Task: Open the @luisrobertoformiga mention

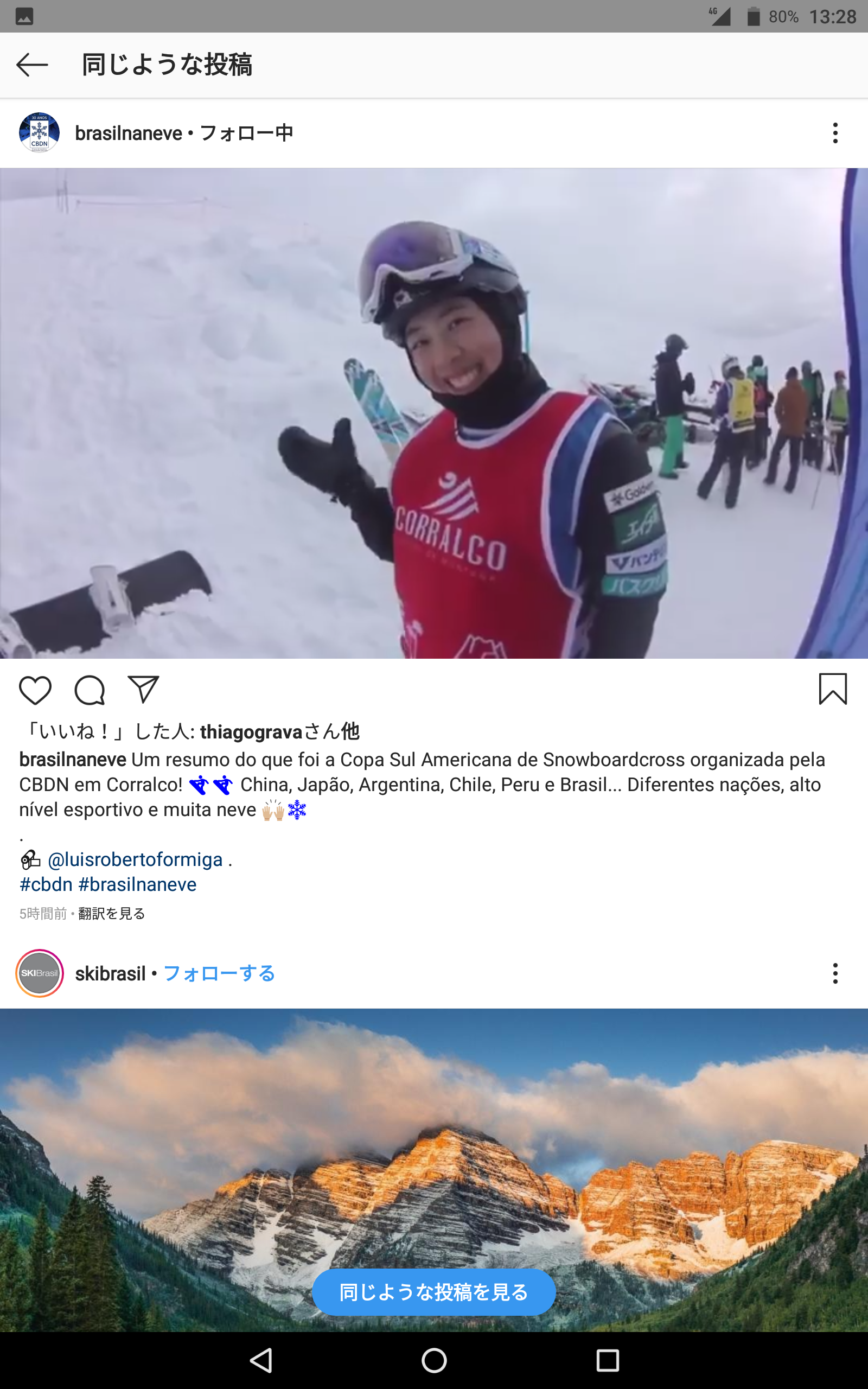Action: tap(135, 859)
